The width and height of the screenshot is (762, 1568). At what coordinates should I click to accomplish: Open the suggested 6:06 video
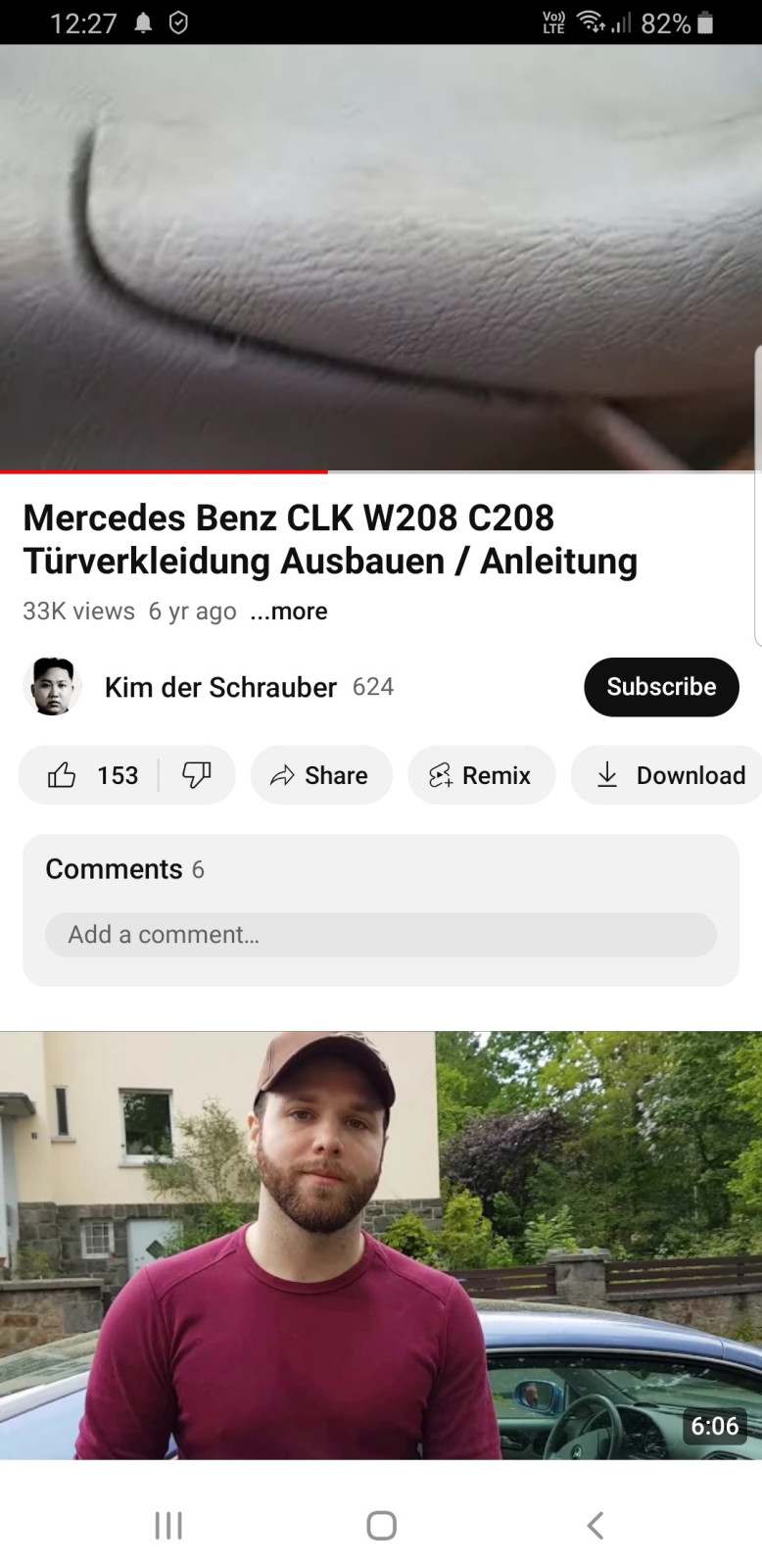pyautogui.click(x=380, y=1245)
